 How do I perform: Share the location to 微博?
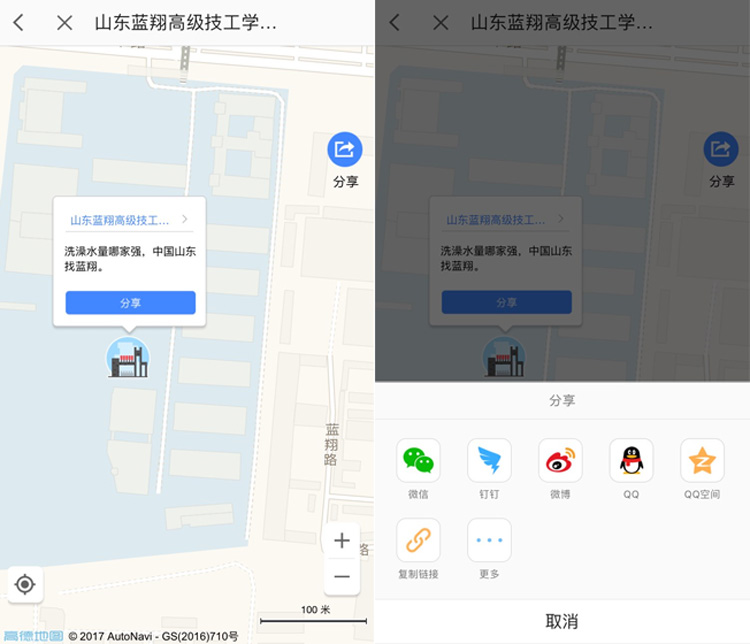[560, 461]
